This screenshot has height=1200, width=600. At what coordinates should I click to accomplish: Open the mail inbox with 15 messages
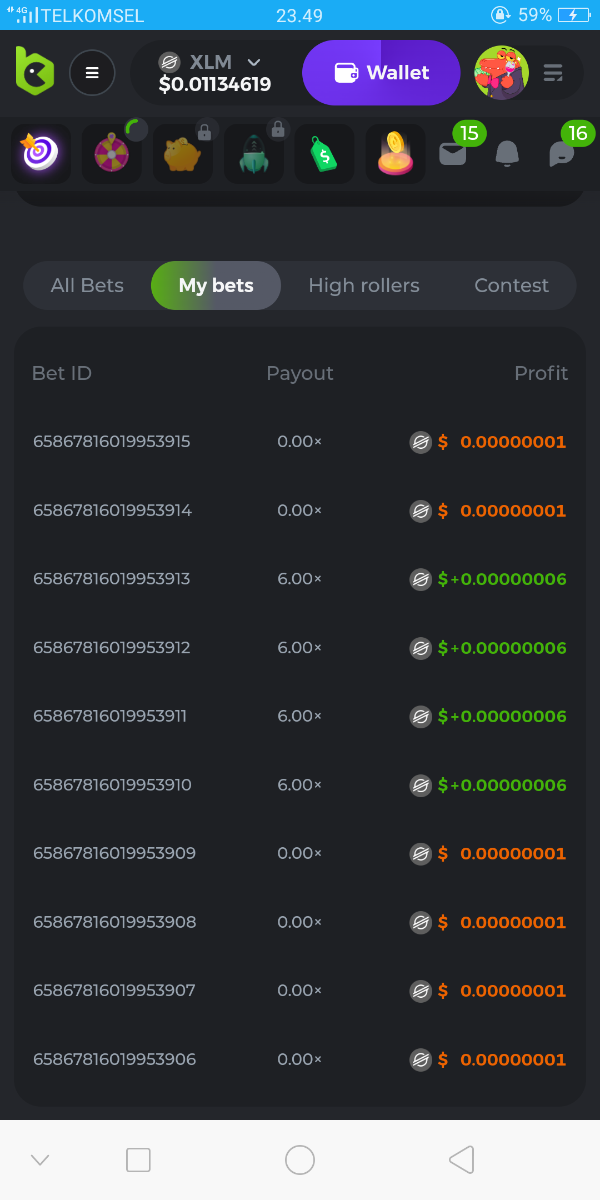(x=453, y=153)
